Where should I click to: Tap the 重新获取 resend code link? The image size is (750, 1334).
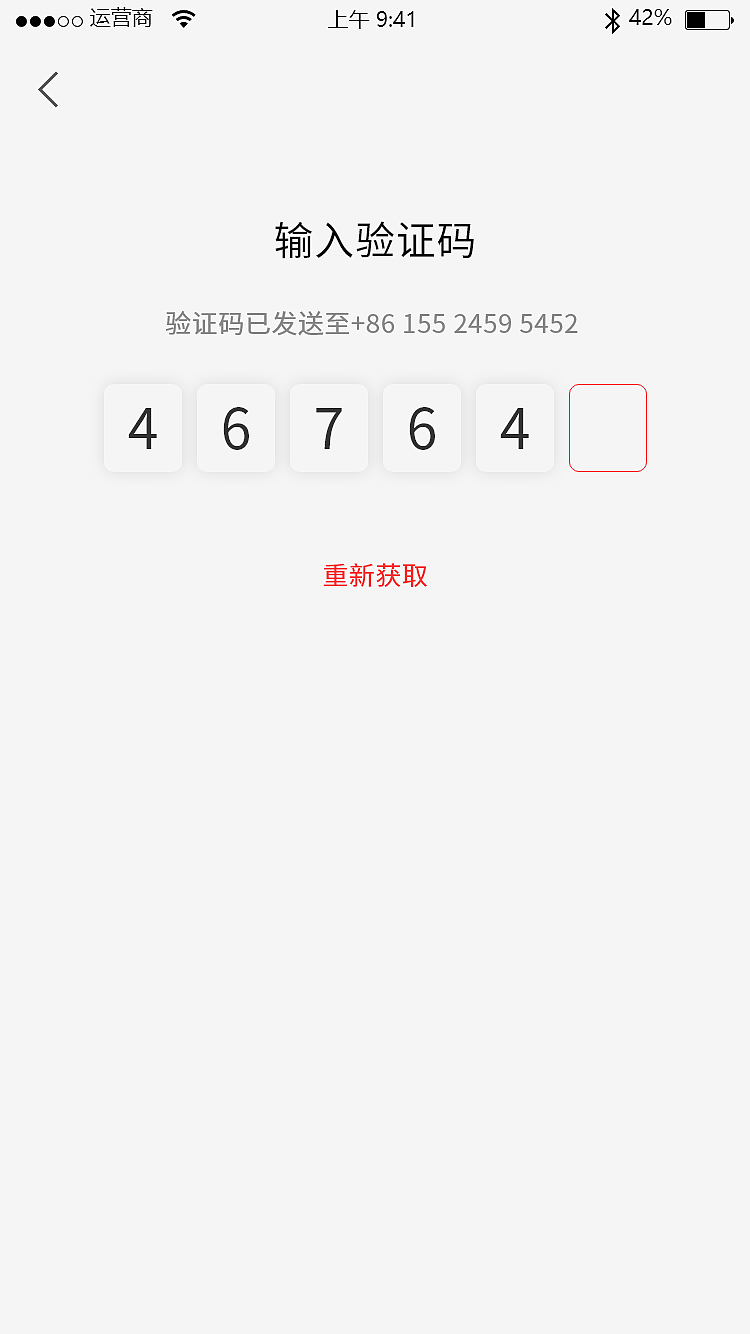click(374, 576)
